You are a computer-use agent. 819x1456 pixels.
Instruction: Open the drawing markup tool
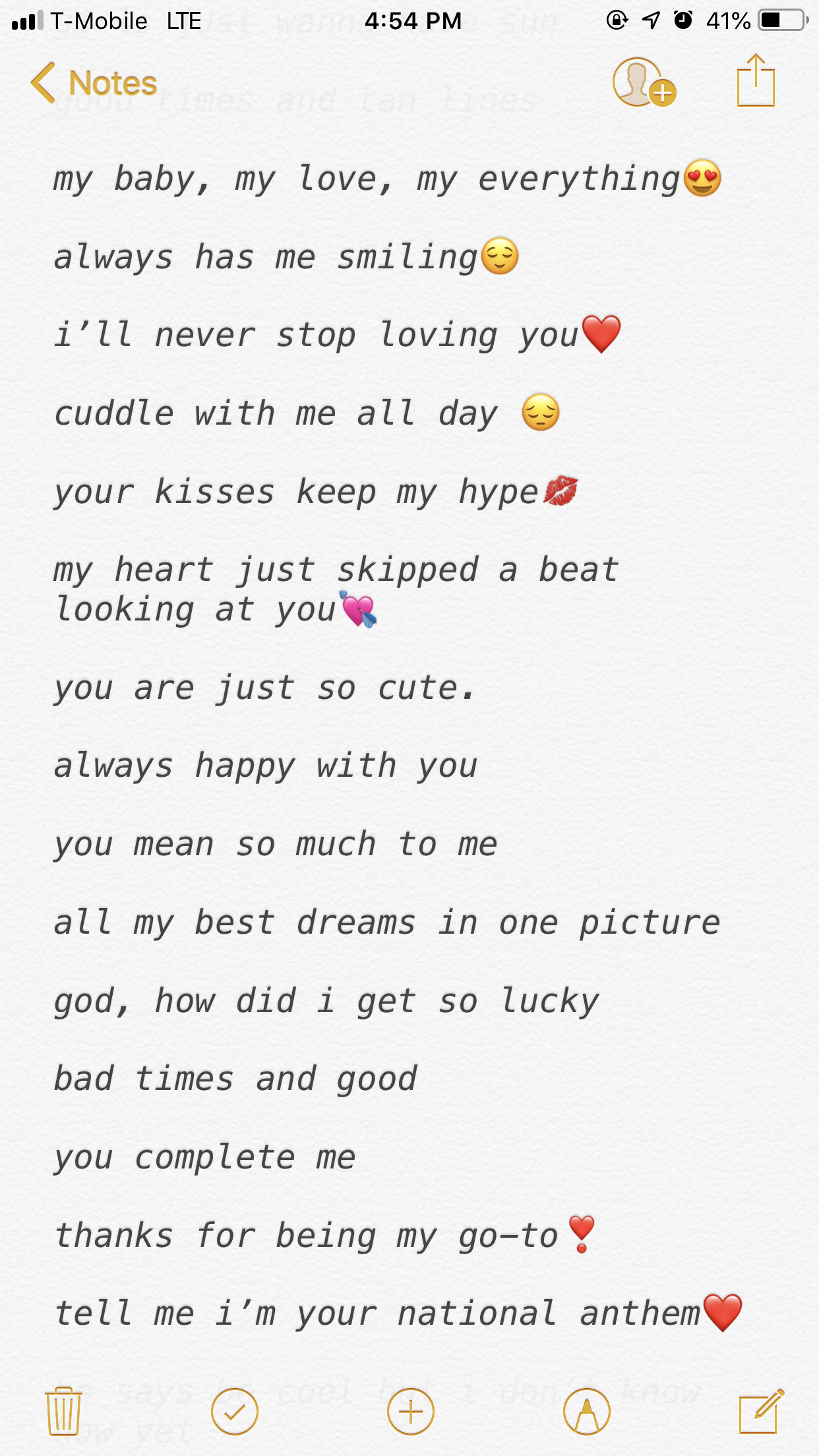tap(586, 1411)
